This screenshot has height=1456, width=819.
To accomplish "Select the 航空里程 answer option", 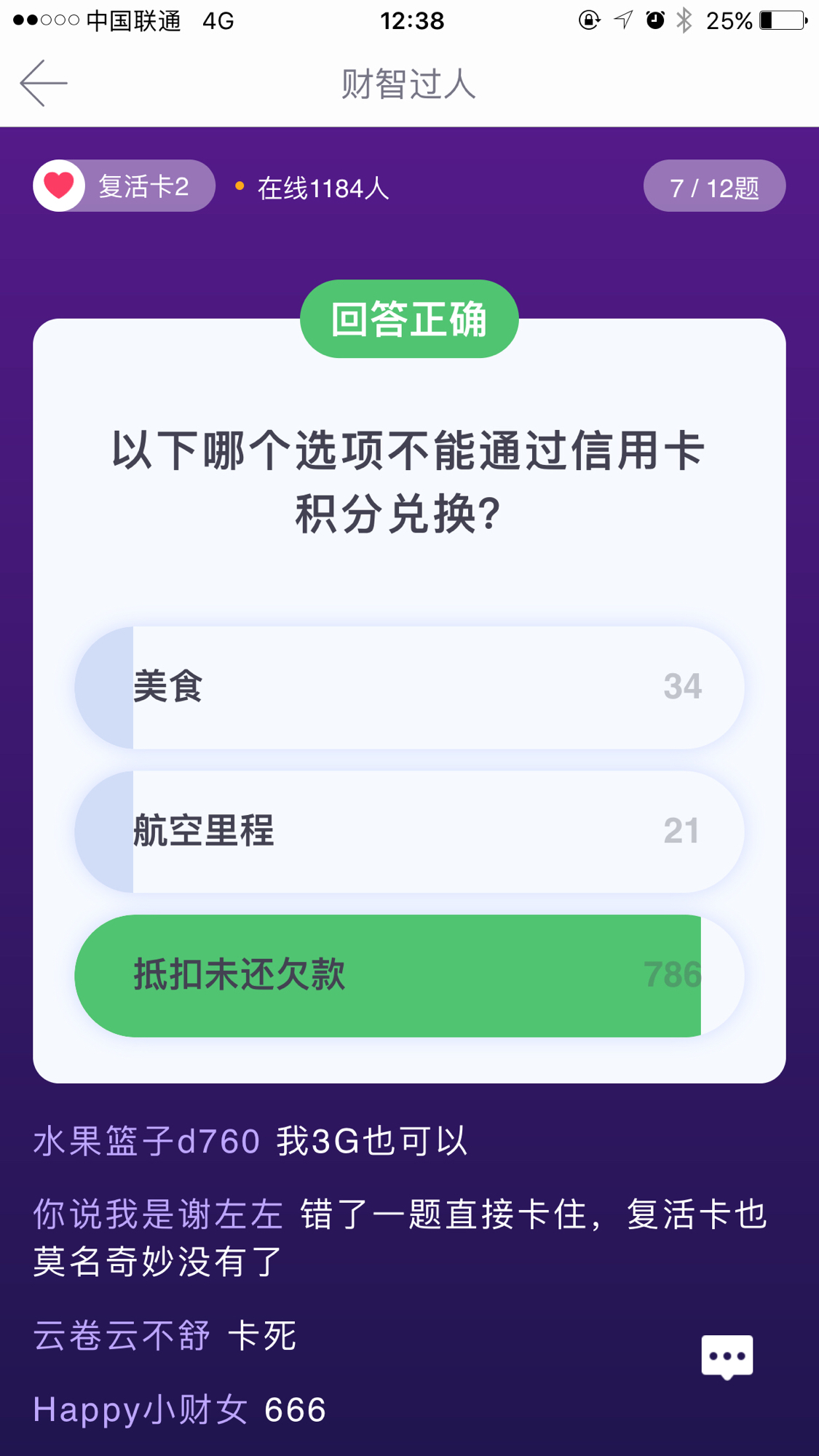I will (409, 832).
